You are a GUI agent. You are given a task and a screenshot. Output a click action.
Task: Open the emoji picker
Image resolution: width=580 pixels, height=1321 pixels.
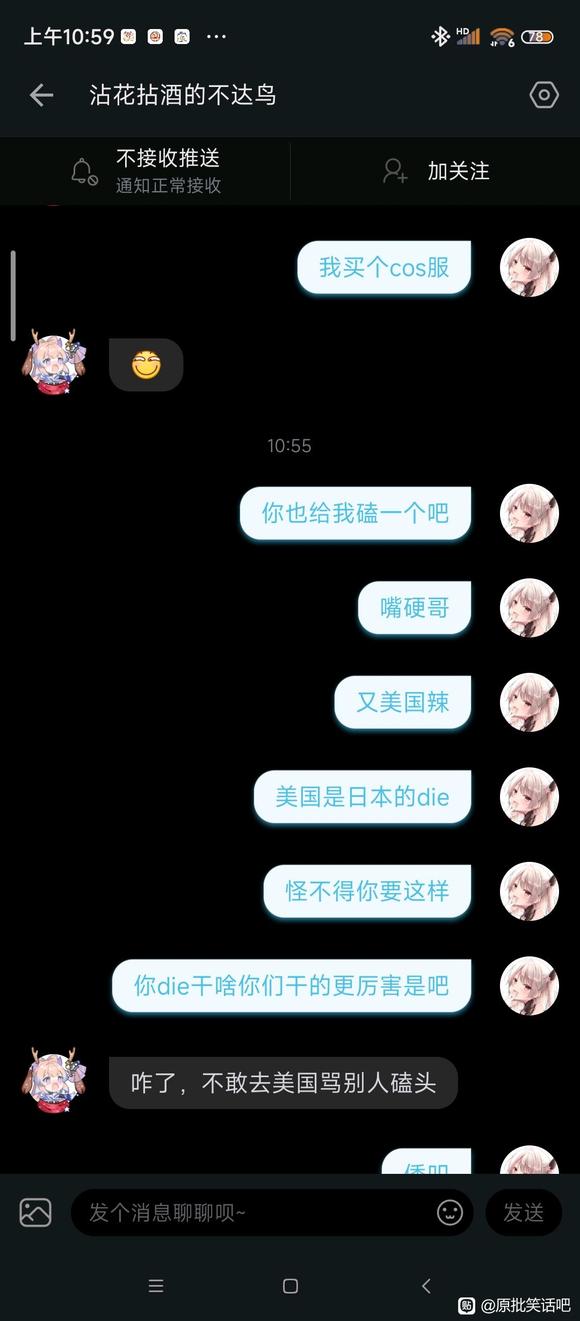point(450,1212)
